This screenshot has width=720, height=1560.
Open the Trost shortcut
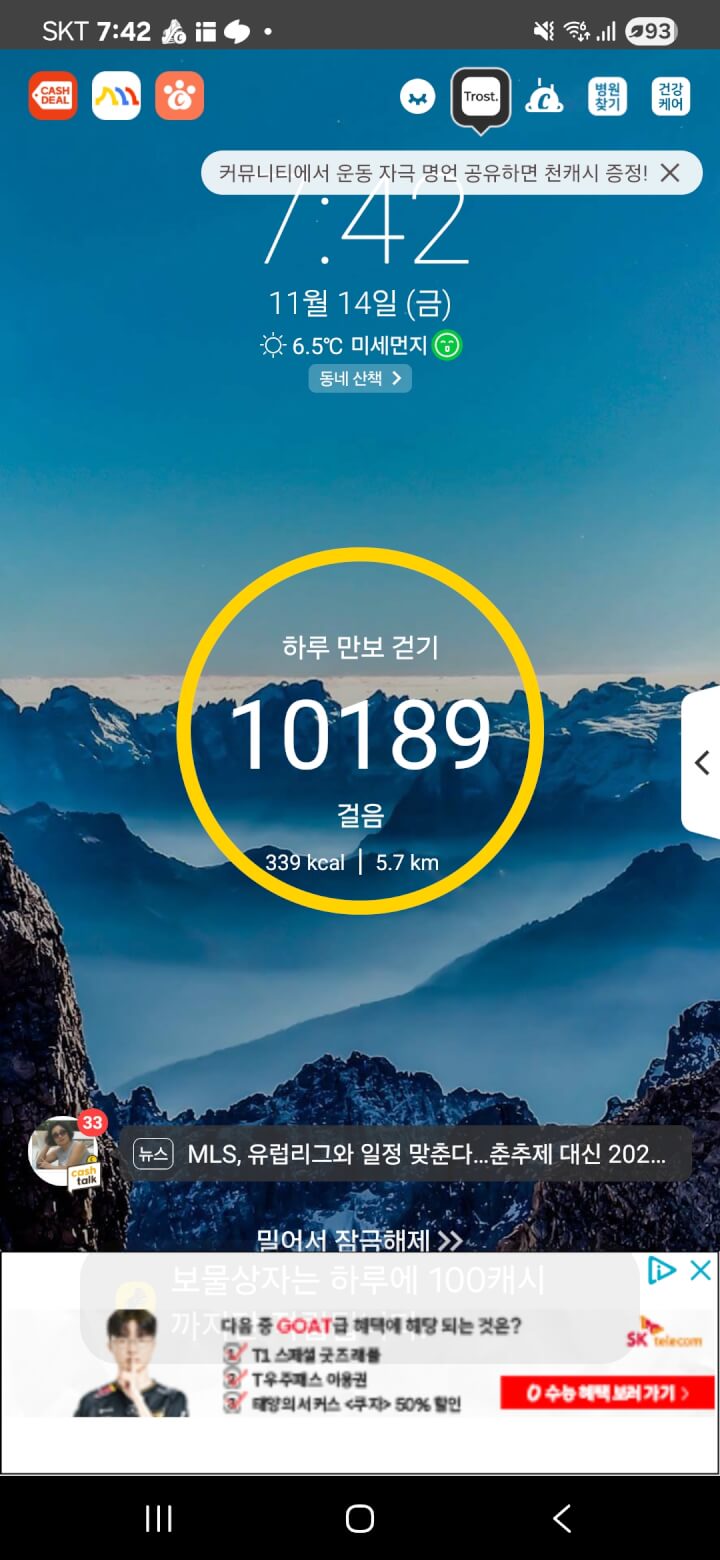[481, 98]
